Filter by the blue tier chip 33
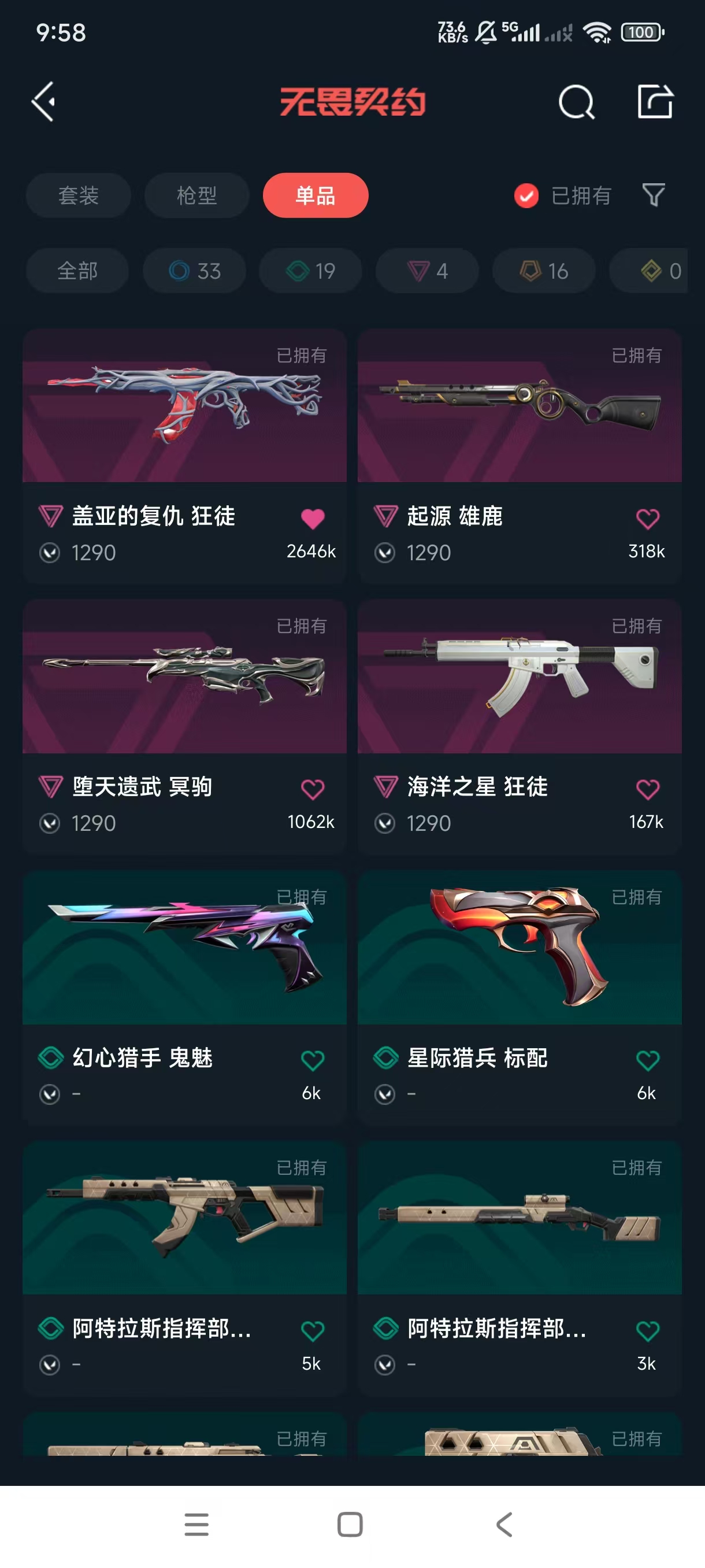The image size is (705, 1568). click(195, 271)
